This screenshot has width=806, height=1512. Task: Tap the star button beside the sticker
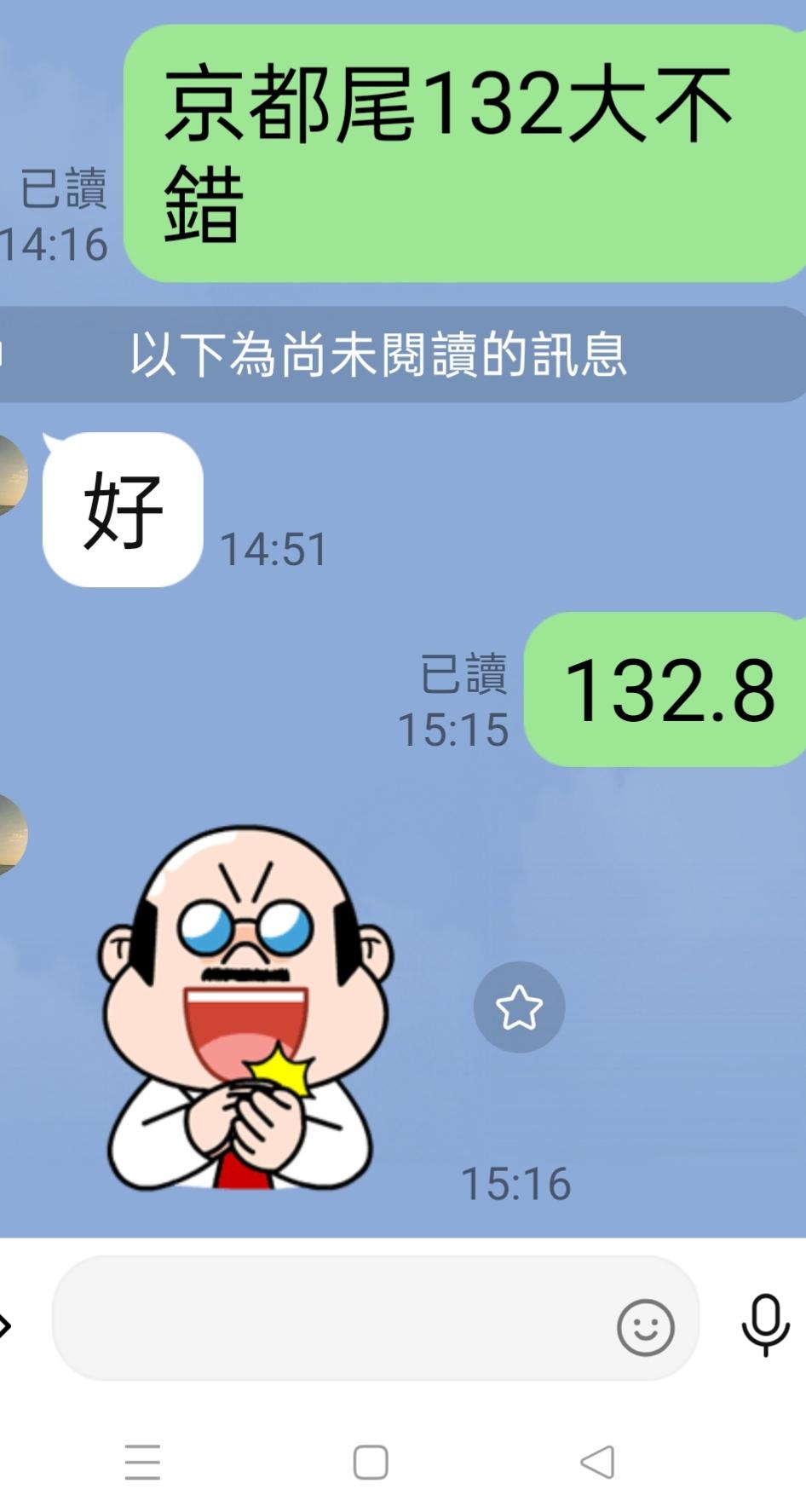(x=519, y=1007)
